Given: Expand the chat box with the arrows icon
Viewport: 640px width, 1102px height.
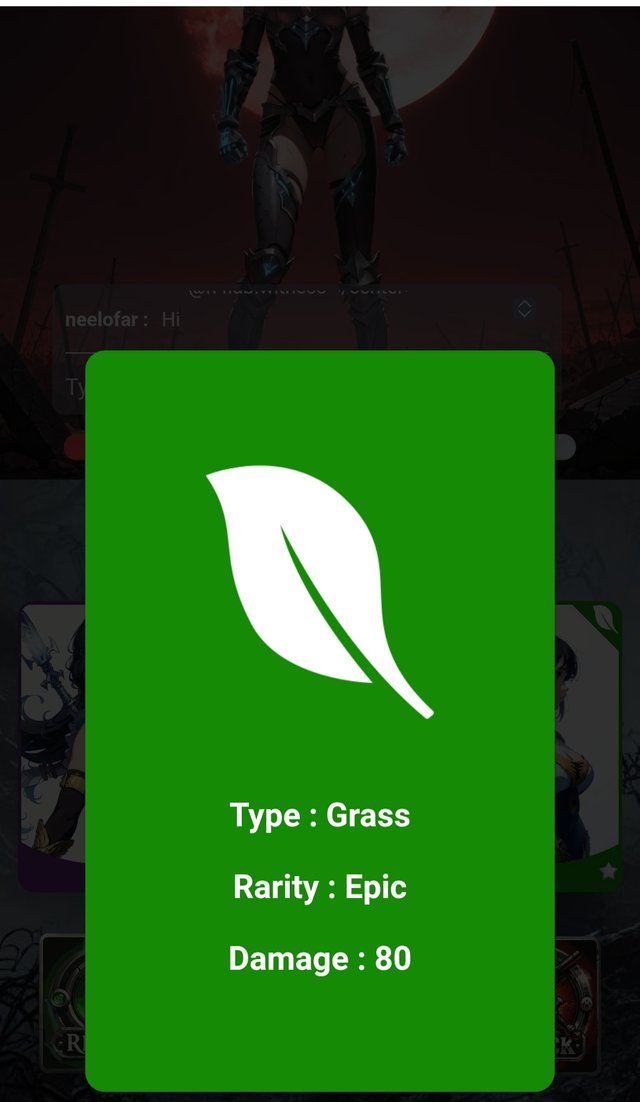Looking at the screenshot, I should [x=525, y=310].
